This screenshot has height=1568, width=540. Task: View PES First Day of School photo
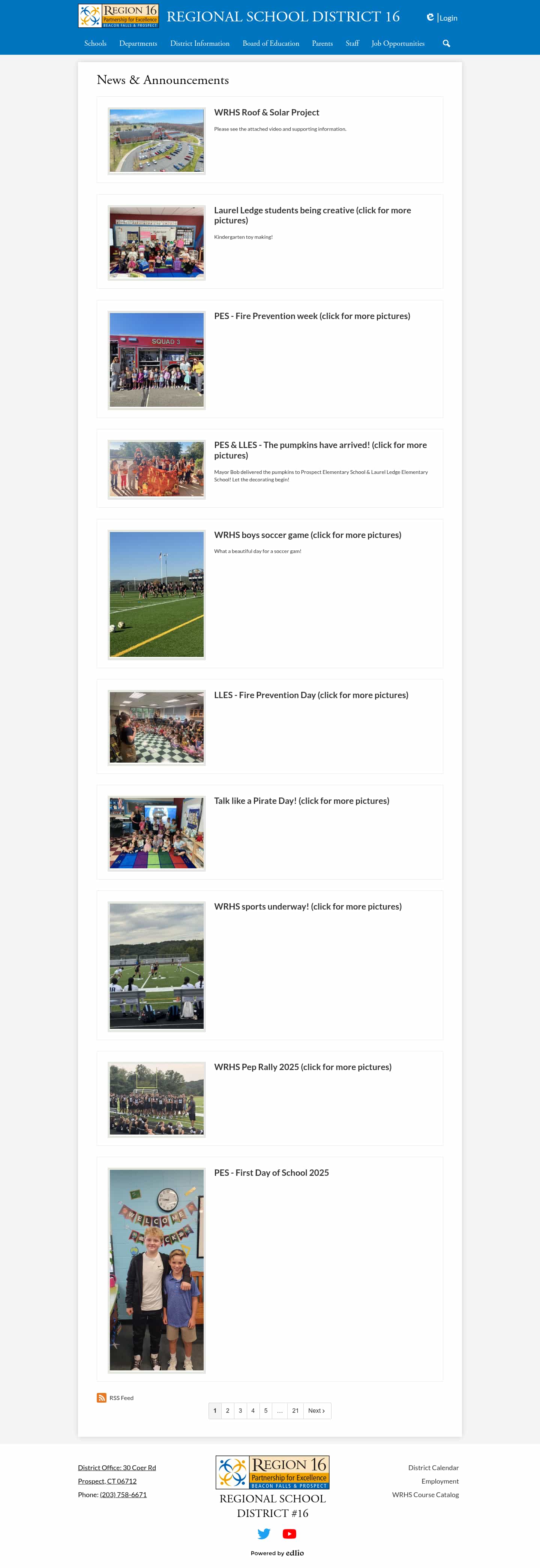click(156, 1270)
